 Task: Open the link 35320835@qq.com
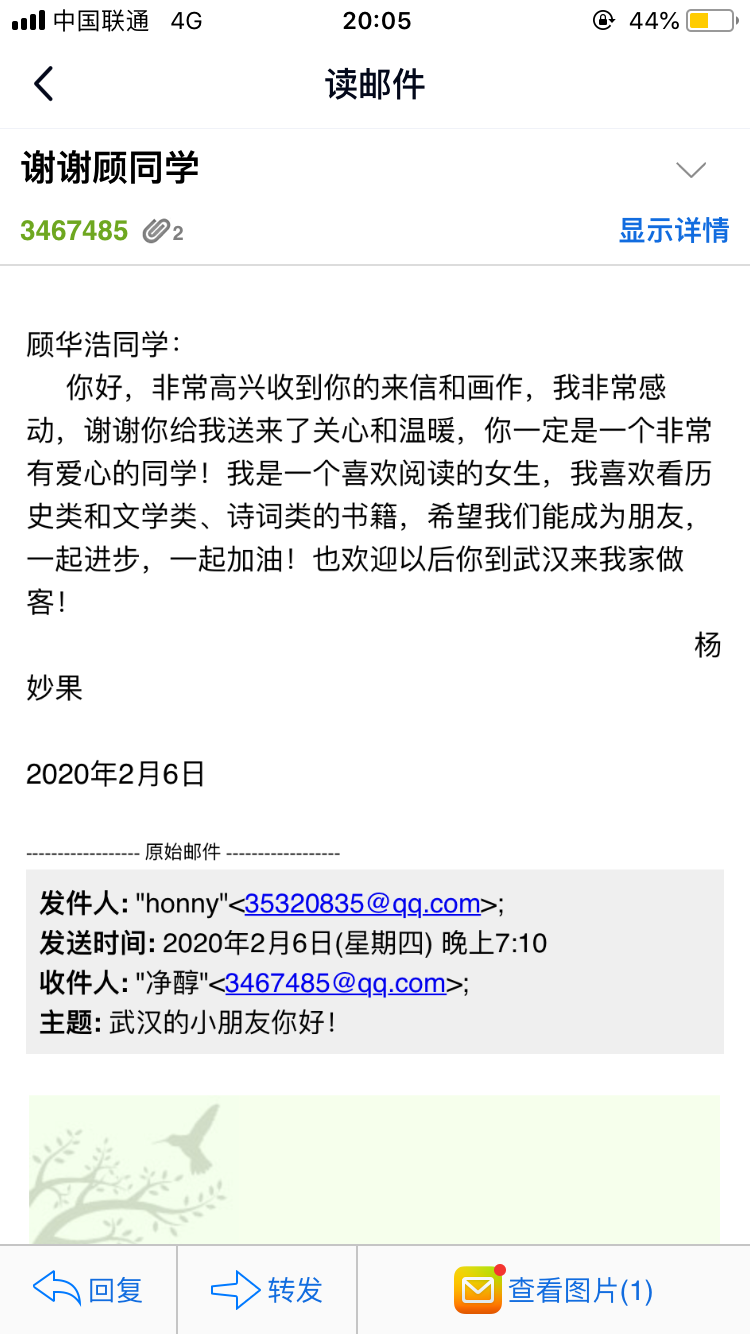(x=362, y=903)
